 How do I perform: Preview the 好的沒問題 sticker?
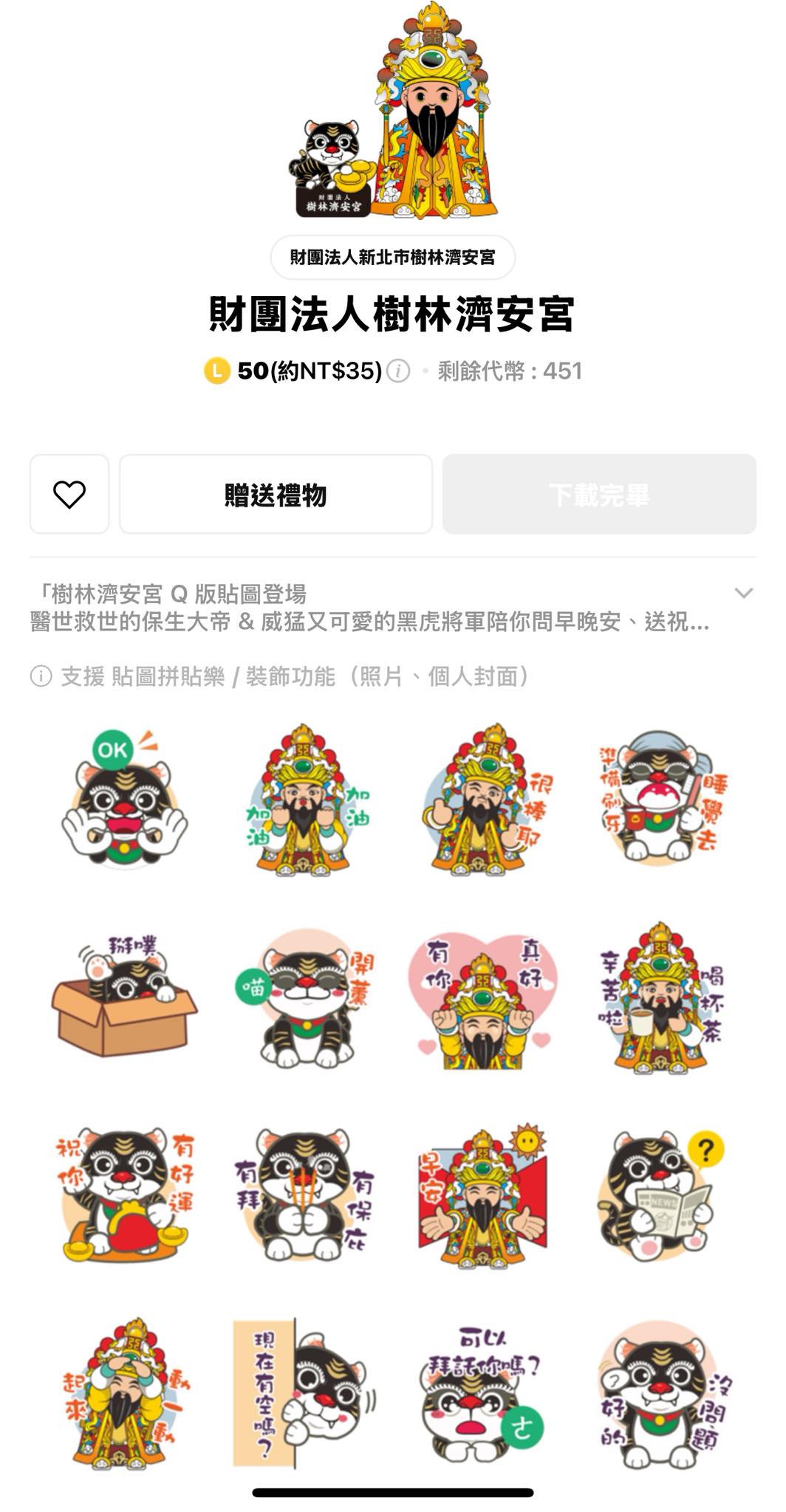663,1392
